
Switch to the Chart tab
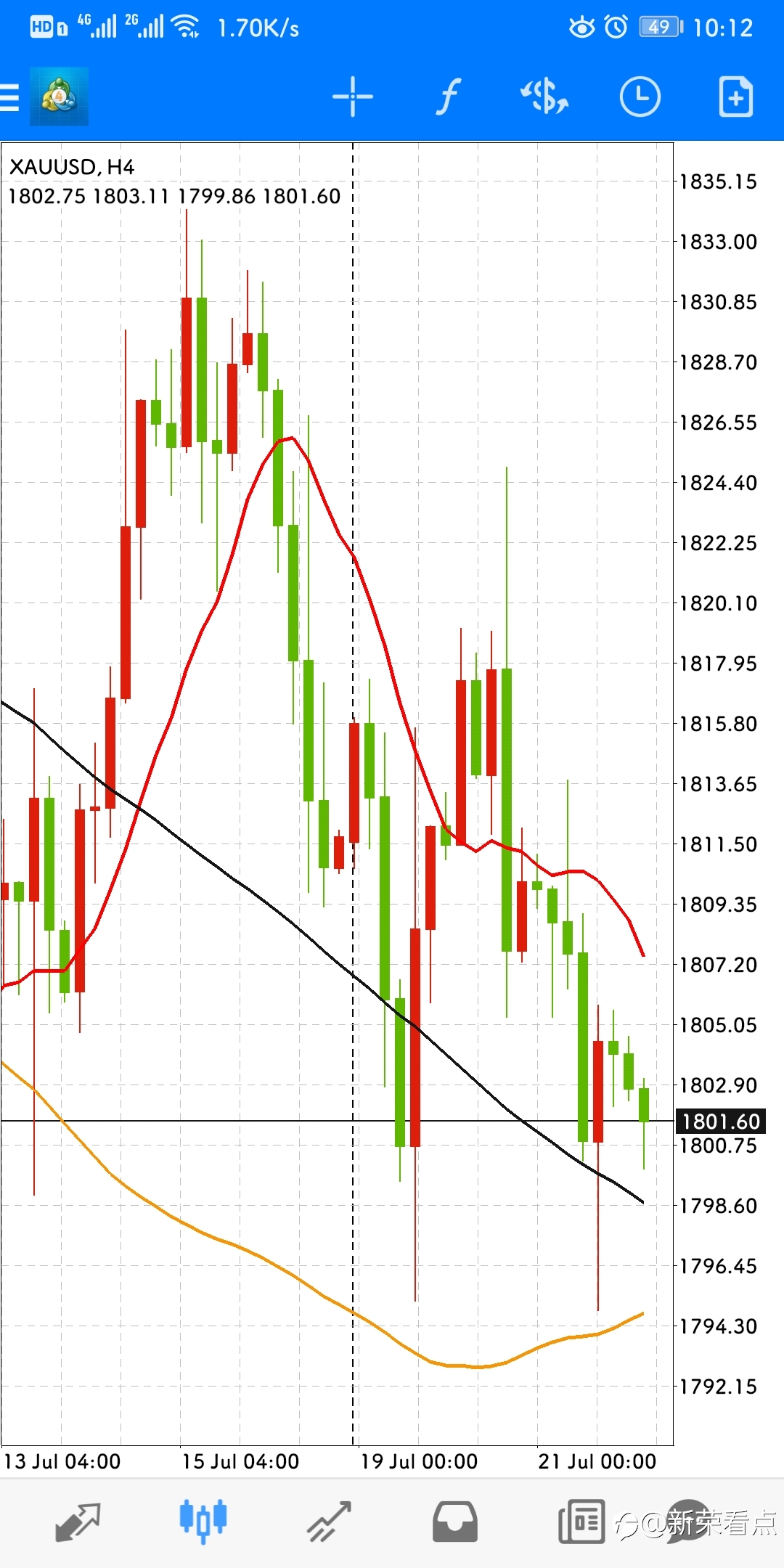click(203, 1521)
